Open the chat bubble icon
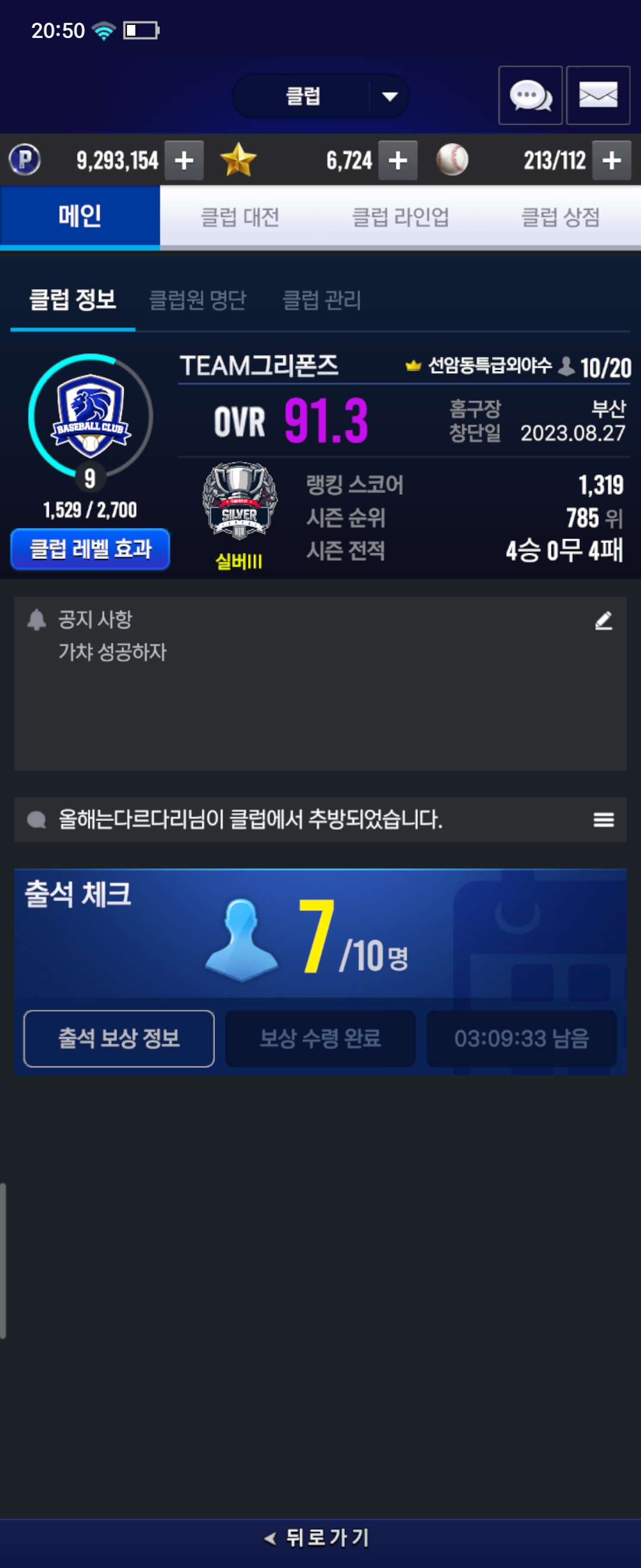The width and height of the screenshot is (641, 1568). 529,96
